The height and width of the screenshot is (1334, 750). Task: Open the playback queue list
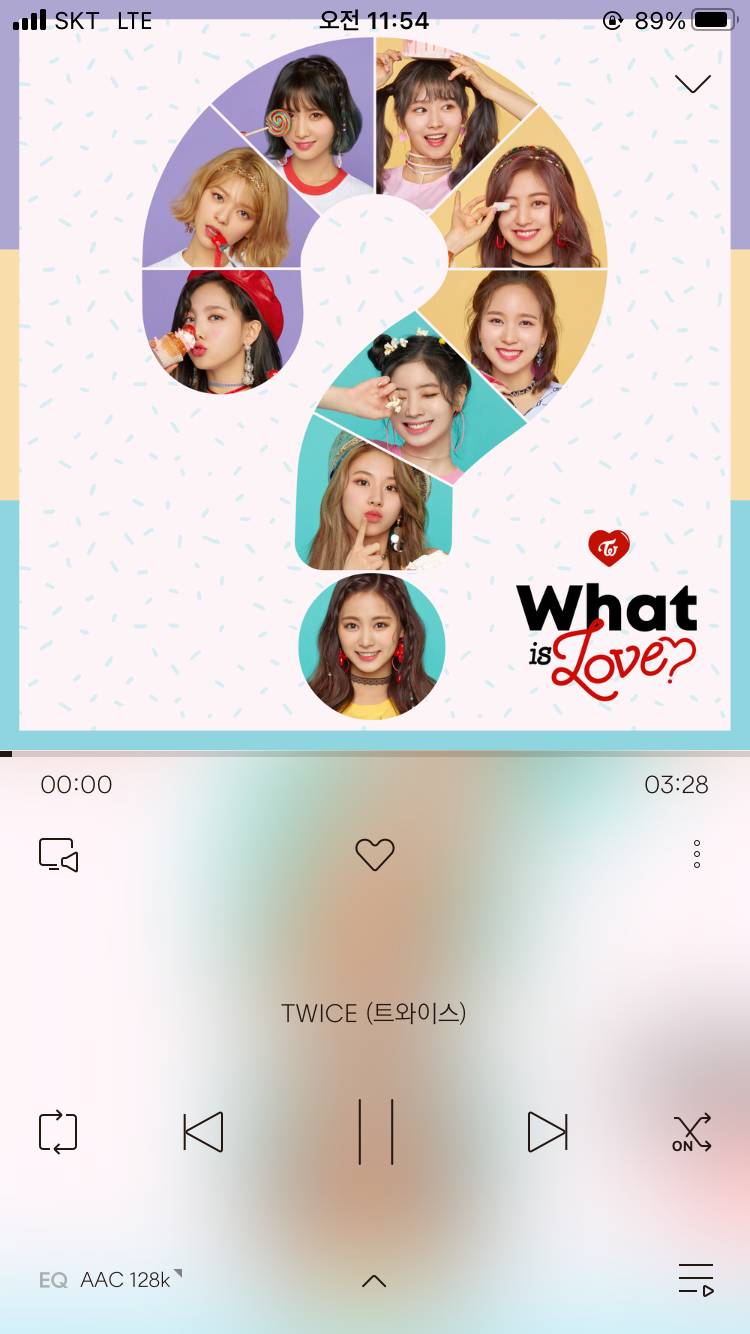pyautogui.click(x=696, y=1279)
